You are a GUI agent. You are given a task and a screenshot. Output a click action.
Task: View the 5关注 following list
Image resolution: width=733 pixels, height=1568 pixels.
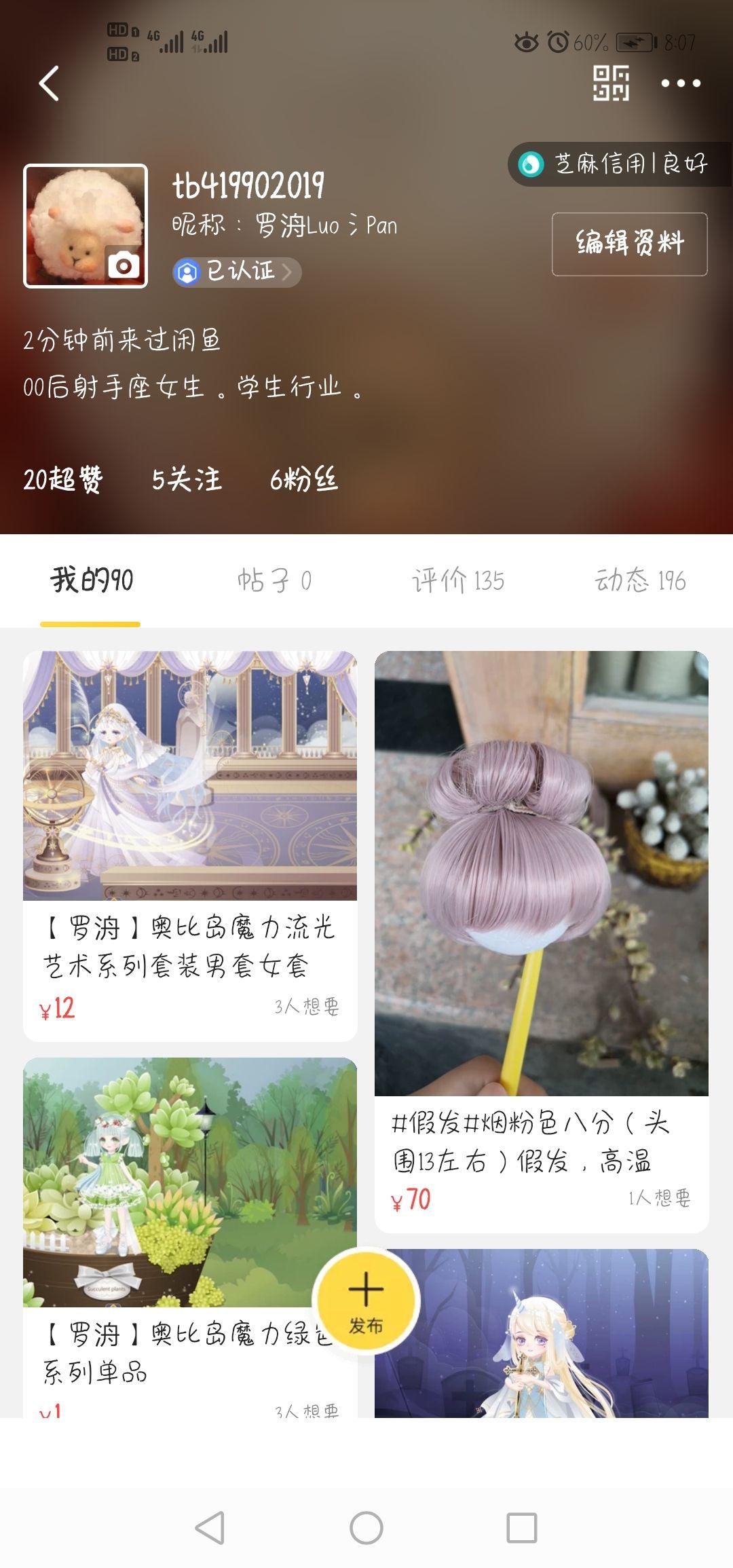187,479
